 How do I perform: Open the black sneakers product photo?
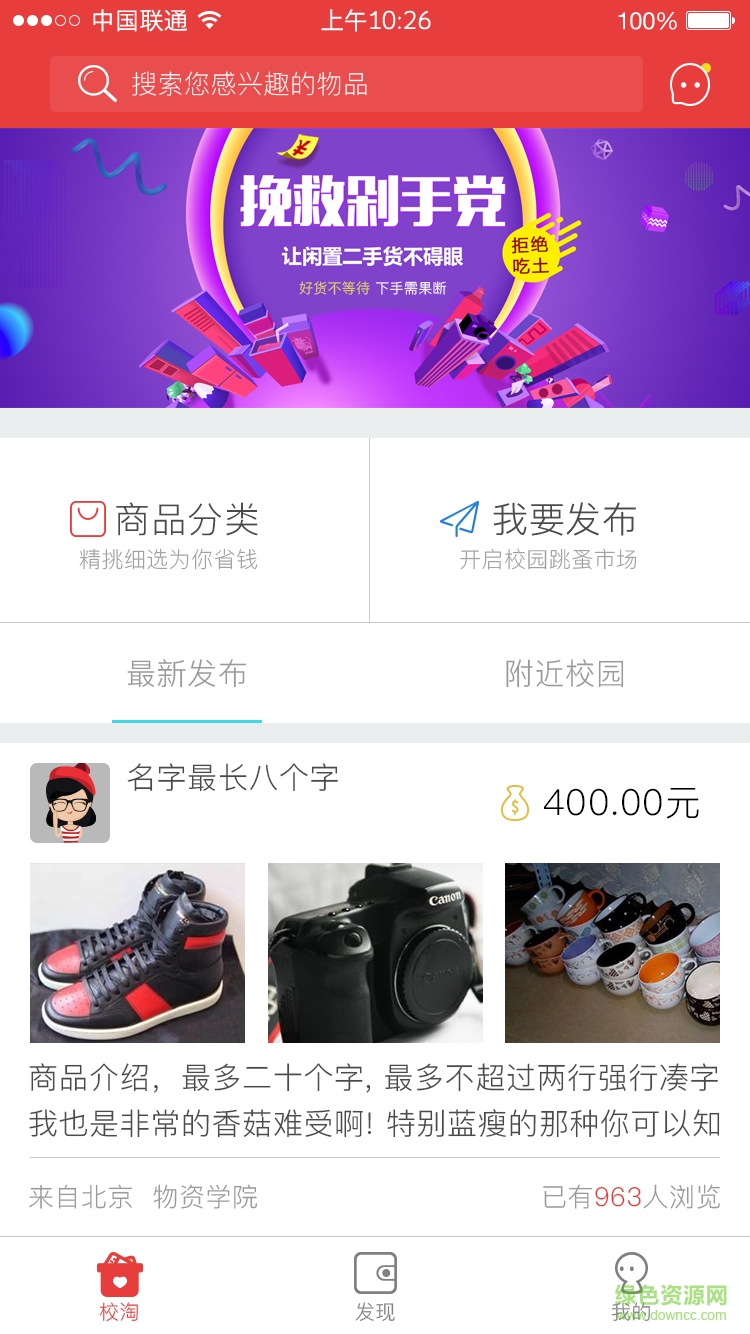click(x=137, y=951)
